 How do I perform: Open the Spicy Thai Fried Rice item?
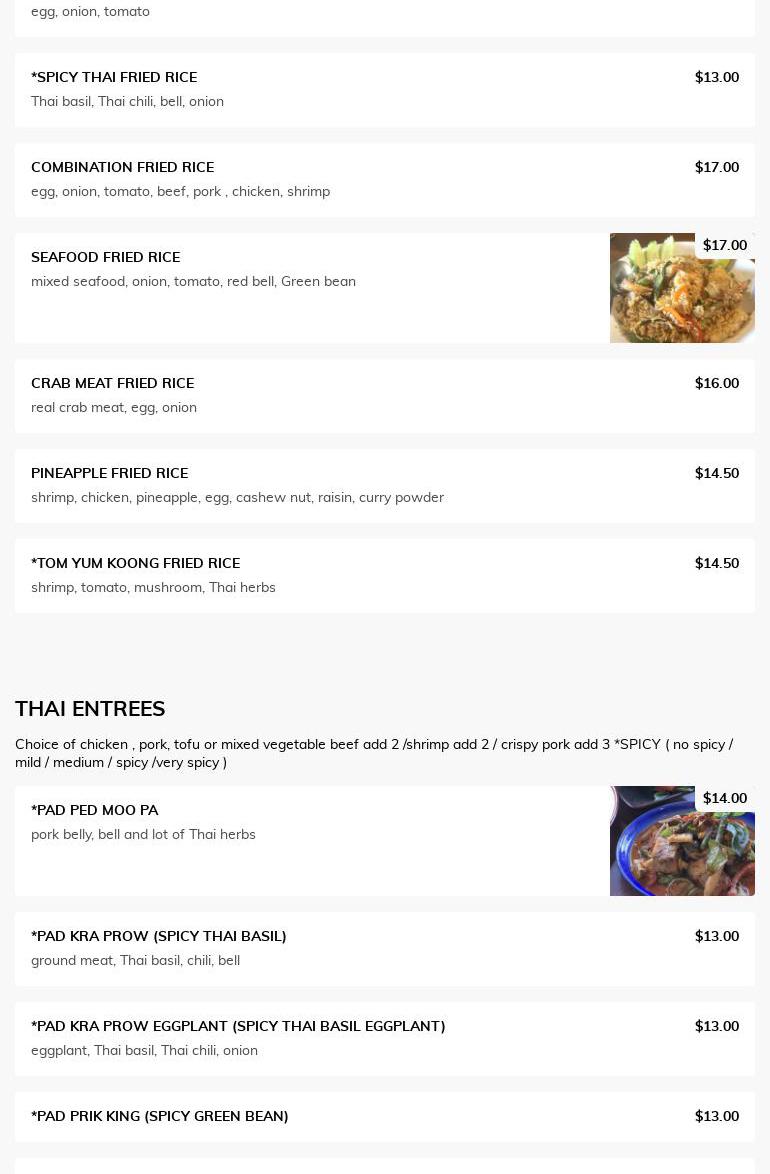[x=114, y=77]
